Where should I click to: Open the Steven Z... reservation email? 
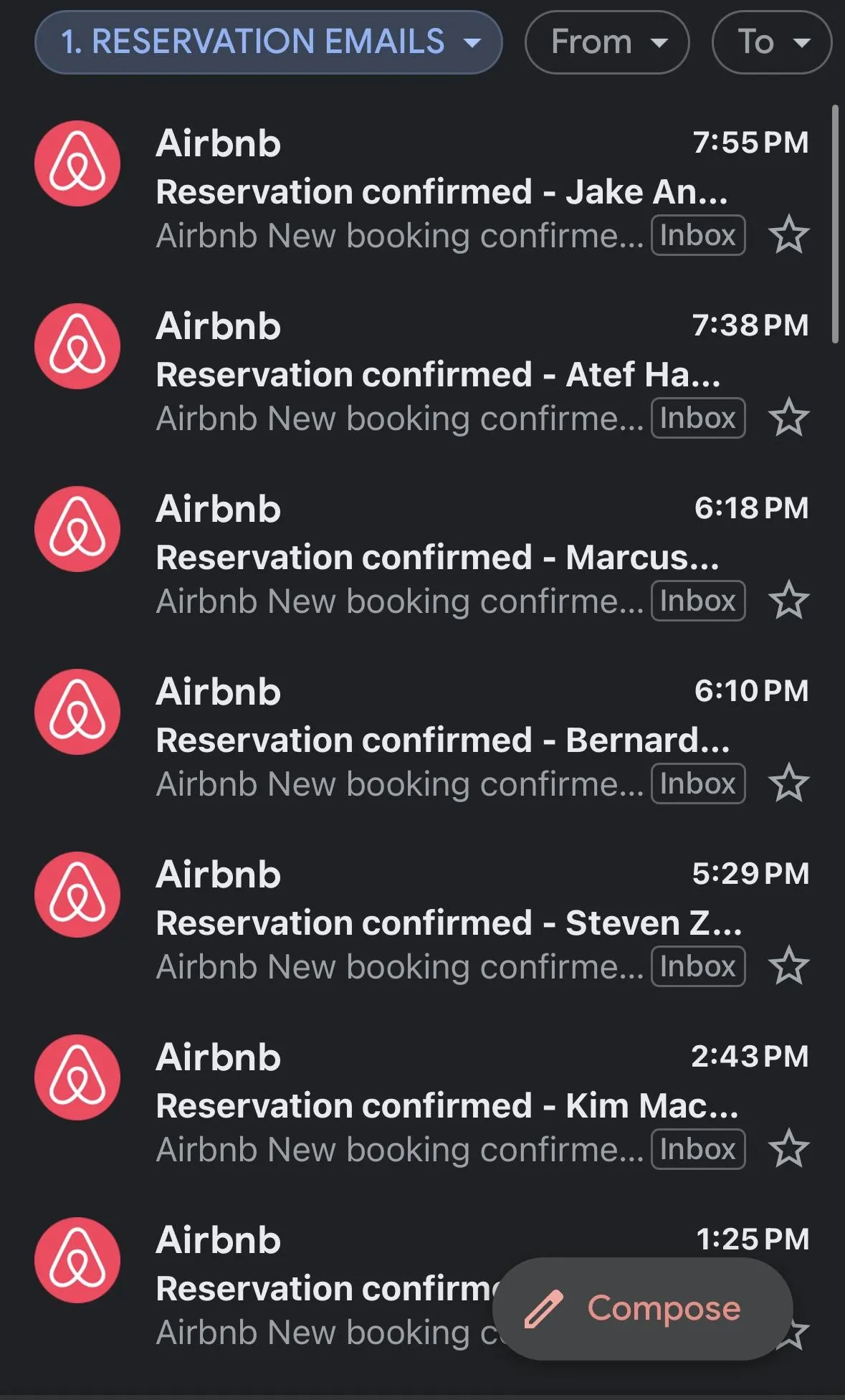coord(423,920)
